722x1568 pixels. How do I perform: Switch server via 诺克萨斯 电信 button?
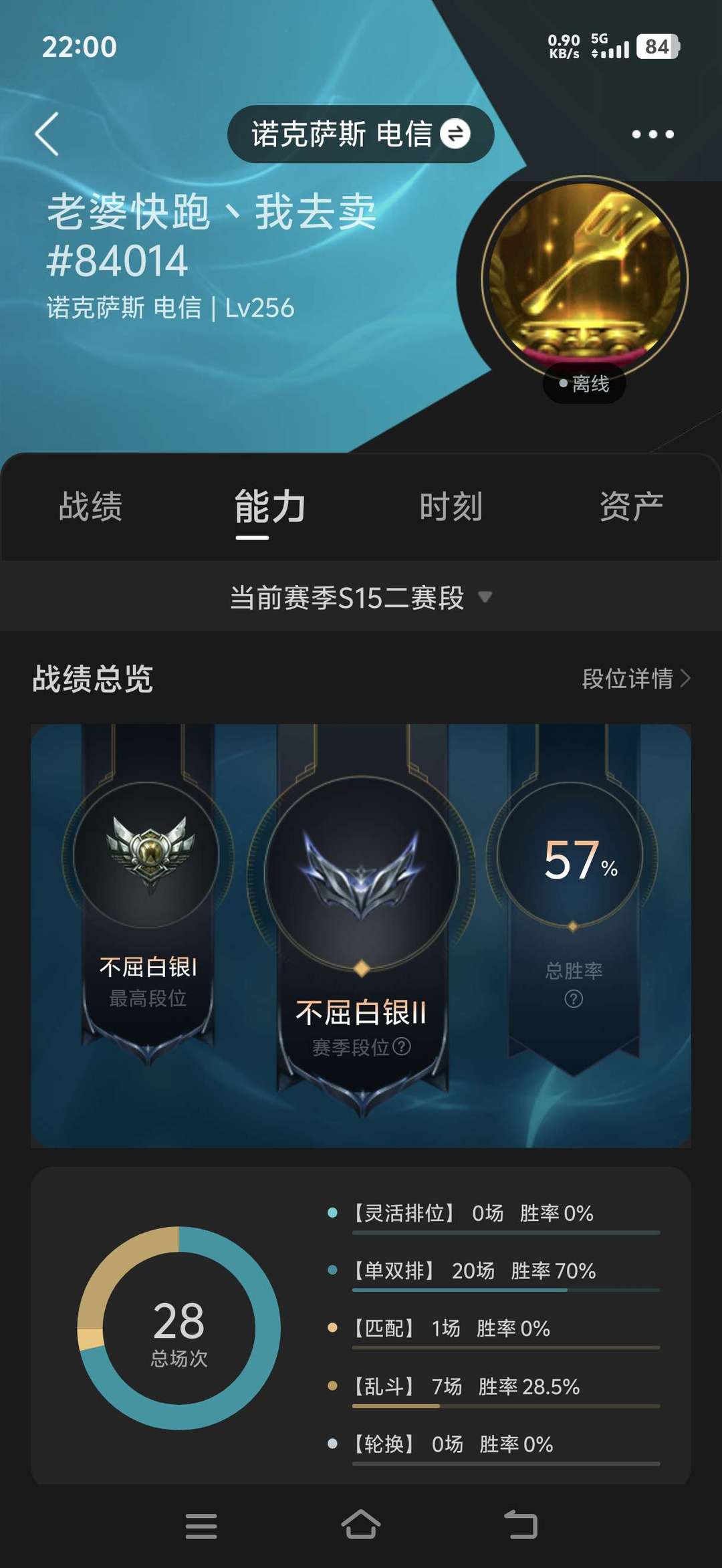[360, 134]
